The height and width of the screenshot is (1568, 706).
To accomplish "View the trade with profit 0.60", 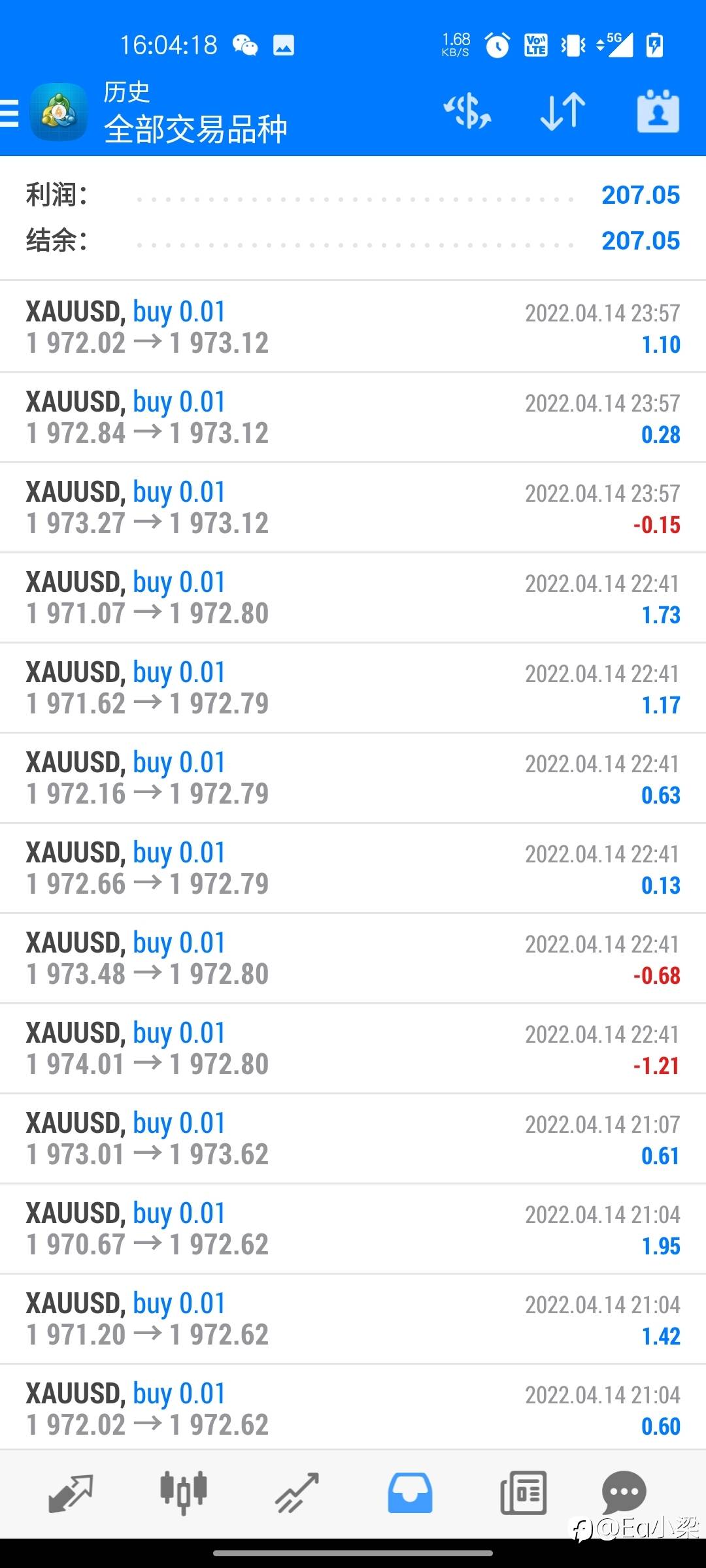I will click(x=353, y=1409).
